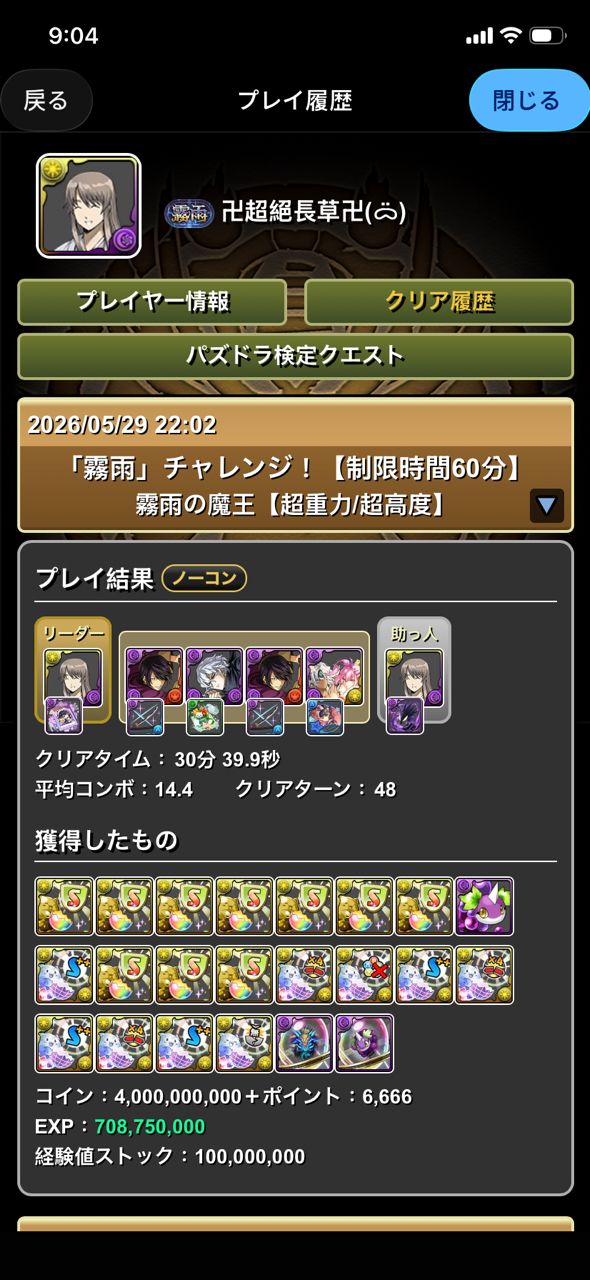Close the play history with 閉じる

click(530, 100)
